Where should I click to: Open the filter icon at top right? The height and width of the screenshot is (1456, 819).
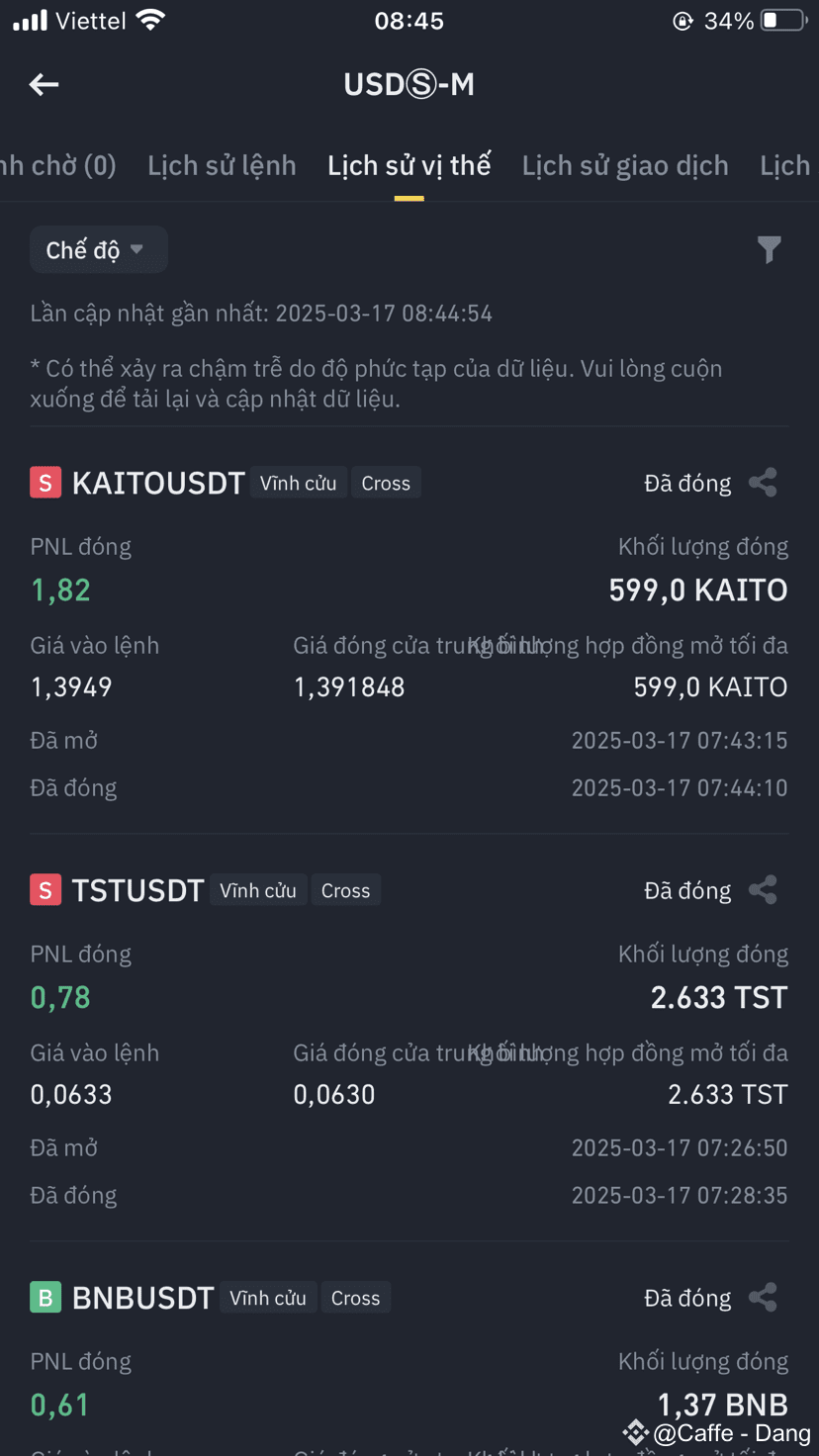tap(769, 249)
